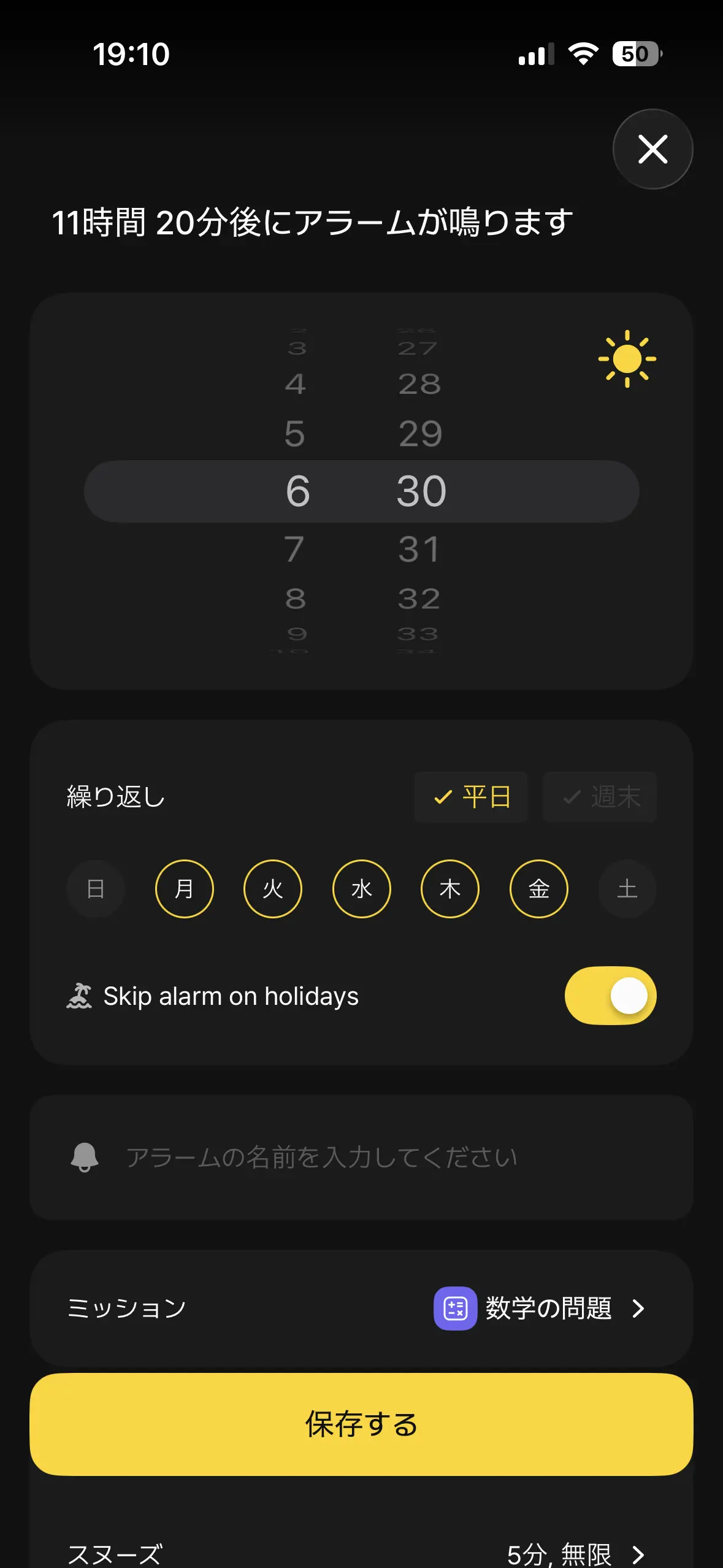Enable the Saturday (土) repeat day

(627, 888)
